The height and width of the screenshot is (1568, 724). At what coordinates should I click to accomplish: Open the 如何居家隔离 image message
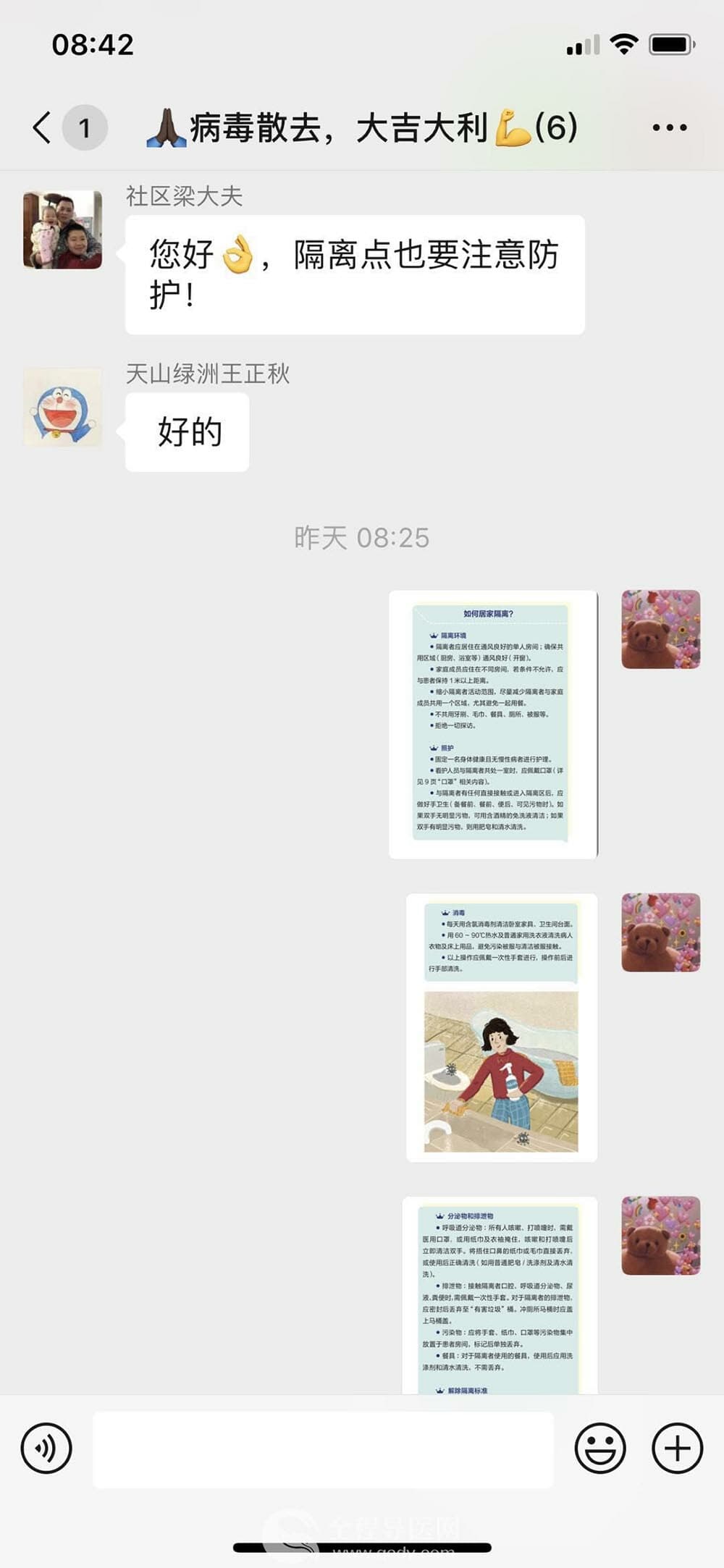click(x=493, y=724)
